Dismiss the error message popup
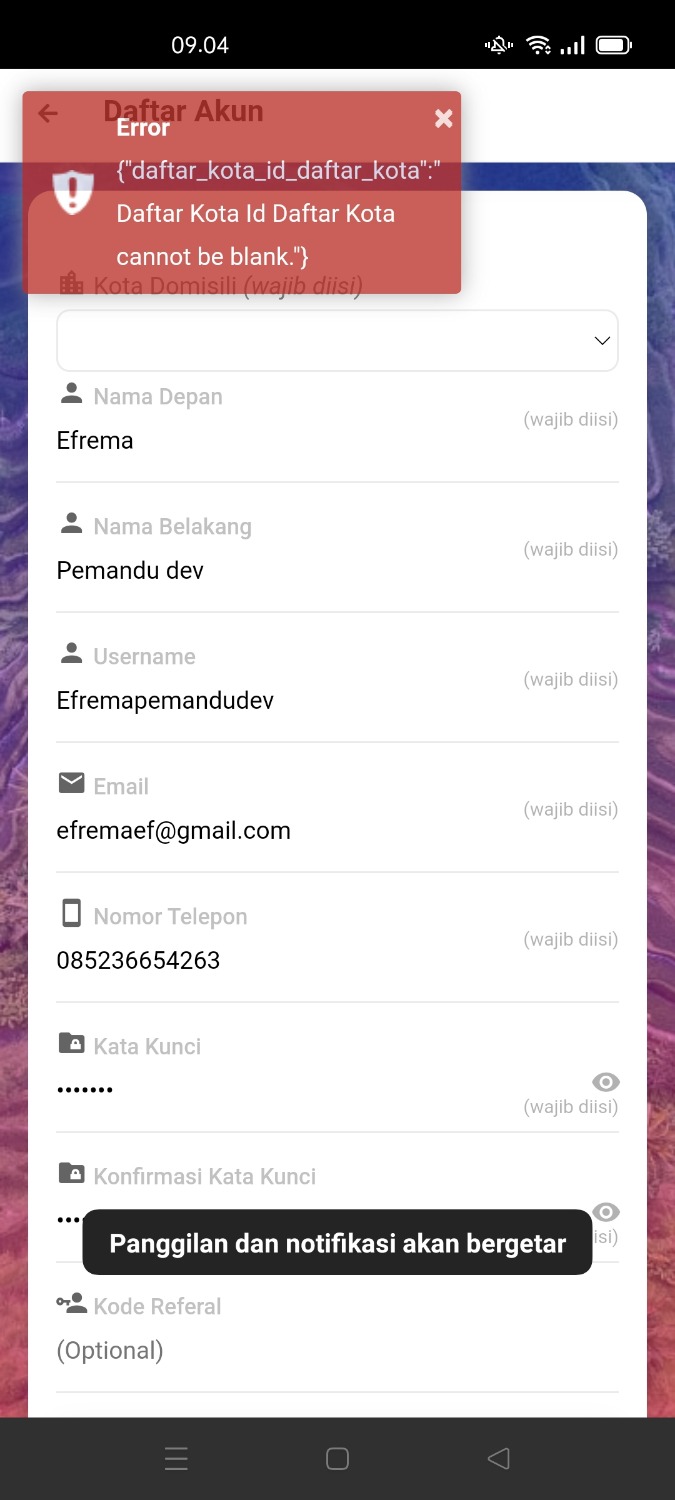 pyautogui.click(x=443, y=119)
